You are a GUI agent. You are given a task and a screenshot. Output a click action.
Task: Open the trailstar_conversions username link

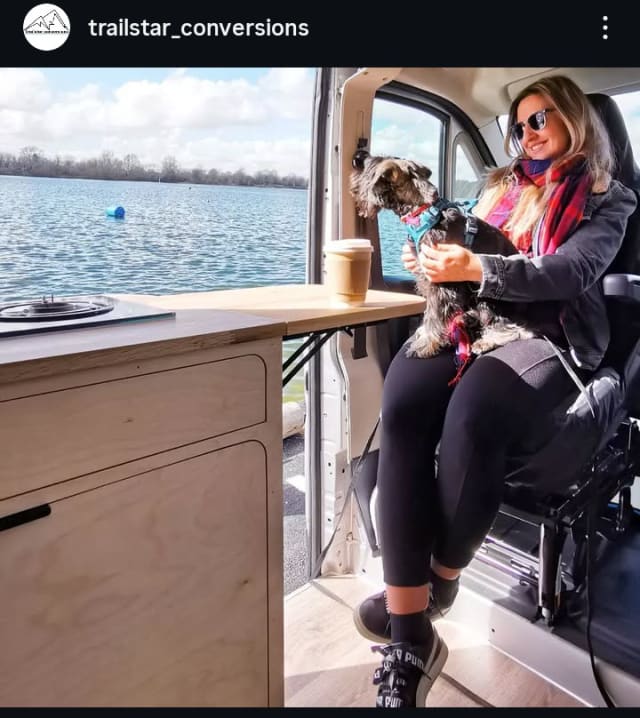198,28
